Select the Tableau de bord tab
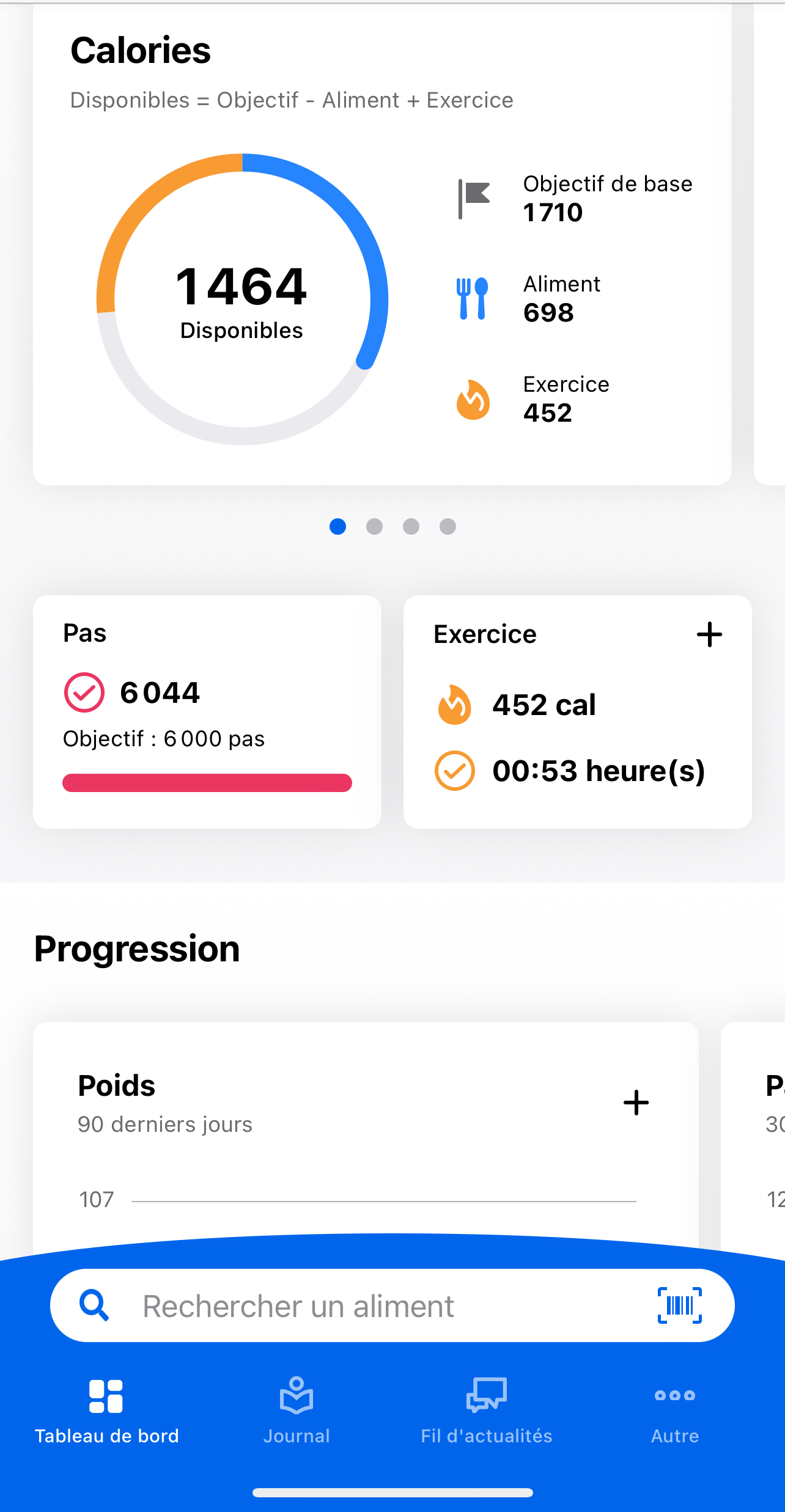 click(x=106, y=1411)
